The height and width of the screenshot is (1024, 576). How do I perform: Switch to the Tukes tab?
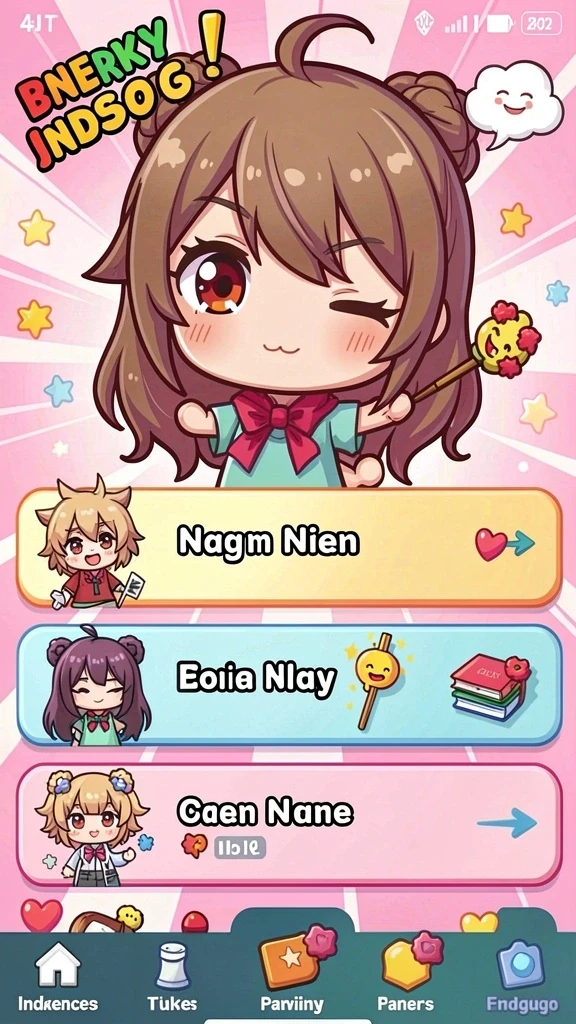(172, 978)
